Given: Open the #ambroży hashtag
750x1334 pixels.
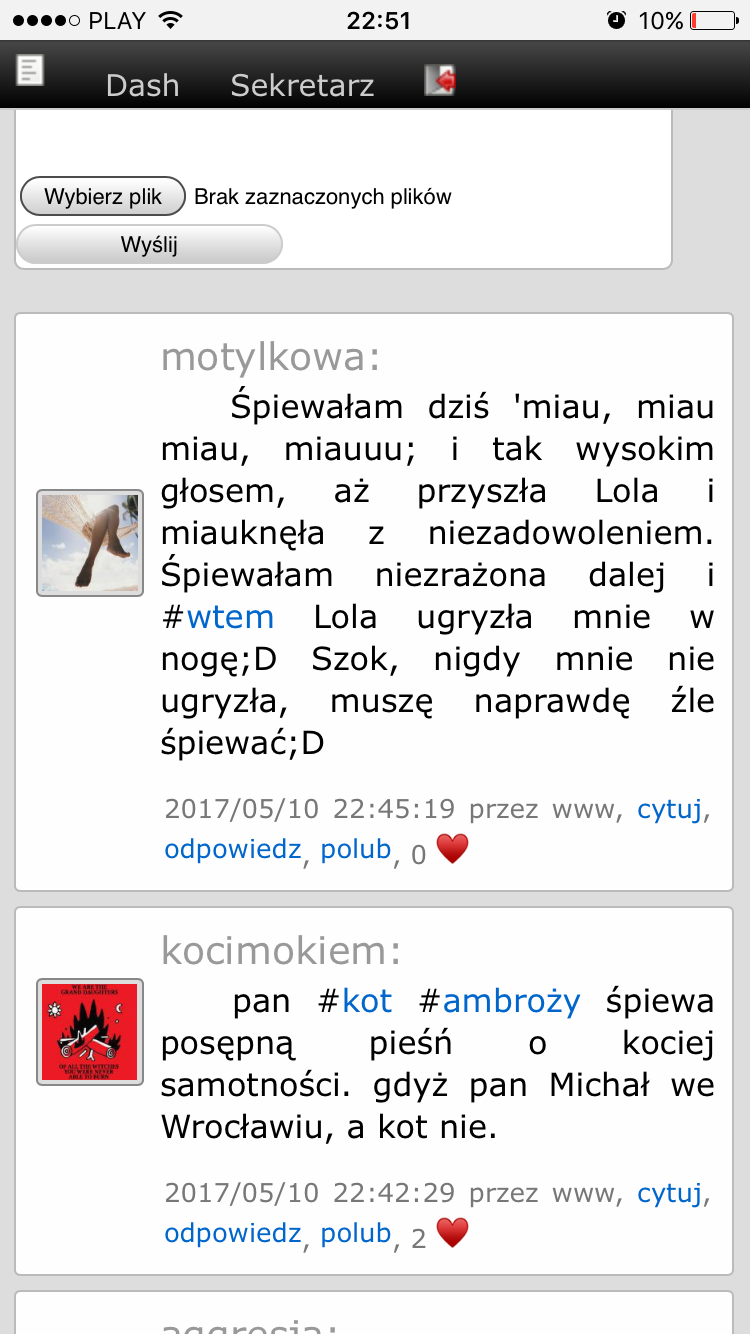Looking at the screenshot, I should 510,1001.
